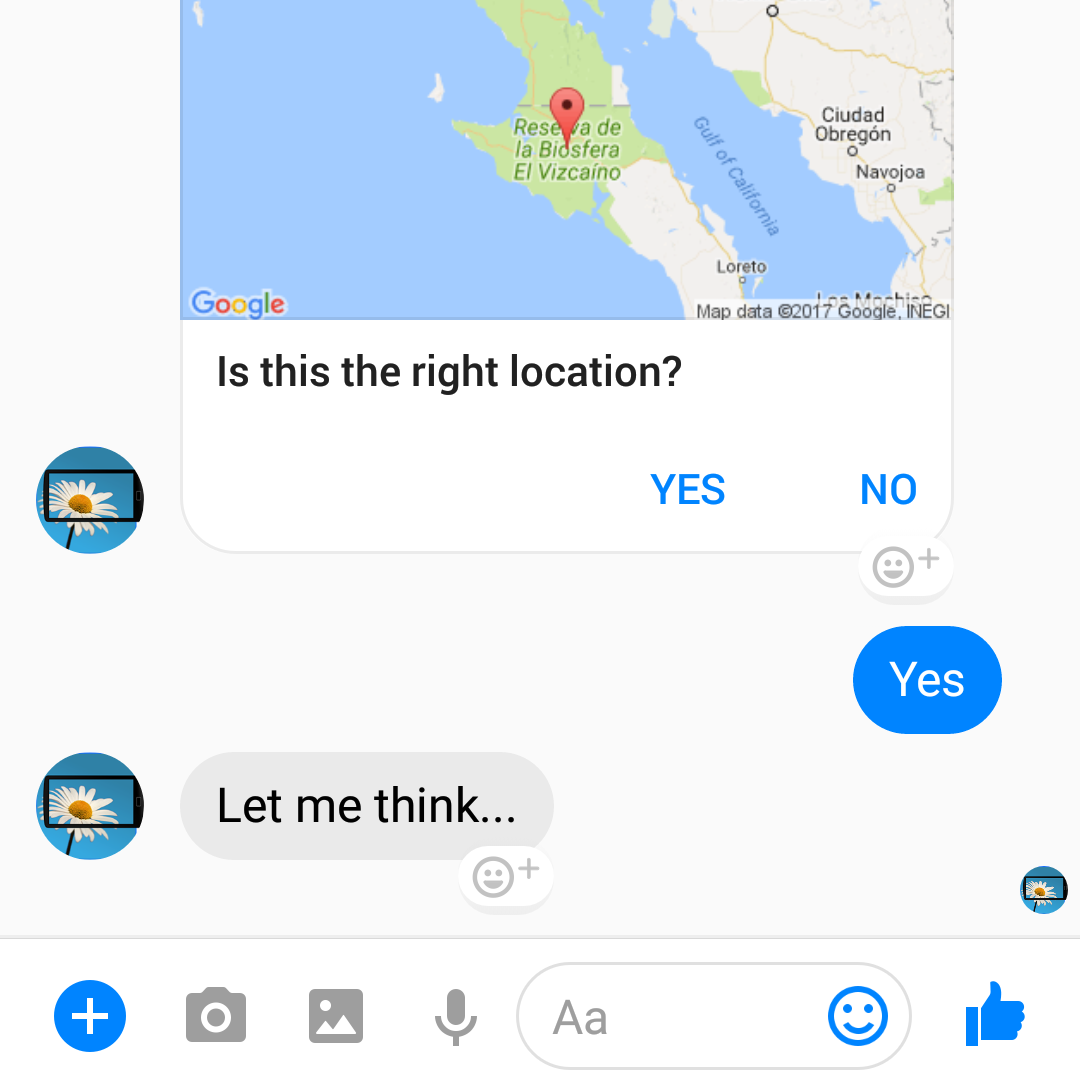This screenshot has width=1080, height=1081.
Task: Open the attachment menu with the plus icon
Action: coord(90,1015)
